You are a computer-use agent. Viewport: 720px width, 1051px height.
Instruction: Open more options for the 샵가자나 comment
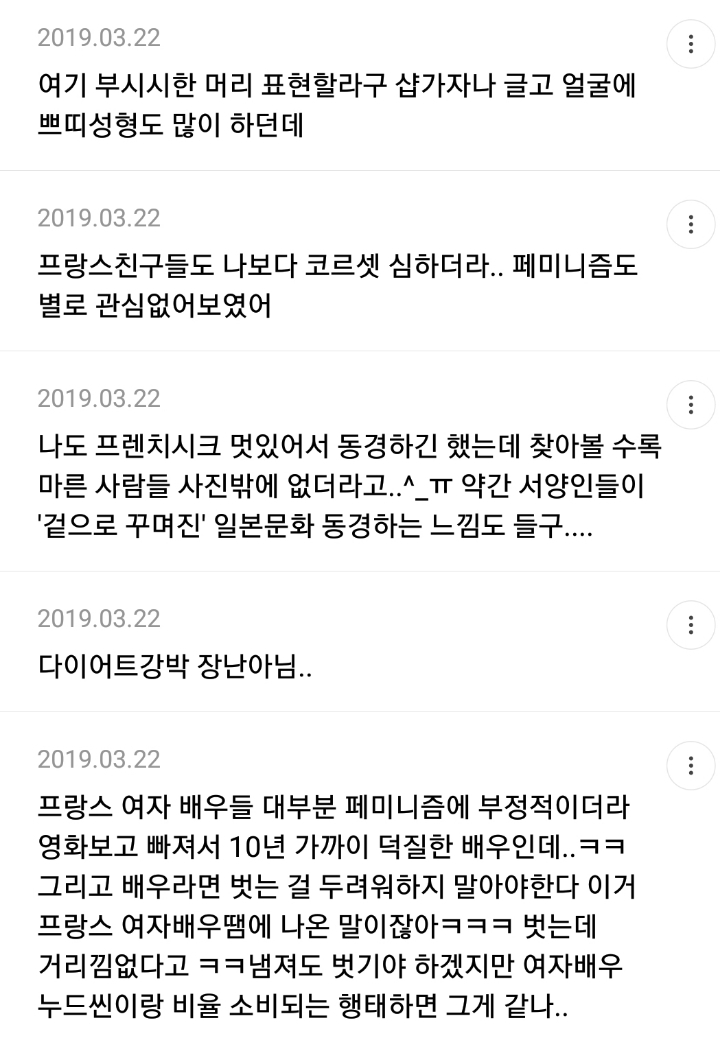click(x=690, y=44)
